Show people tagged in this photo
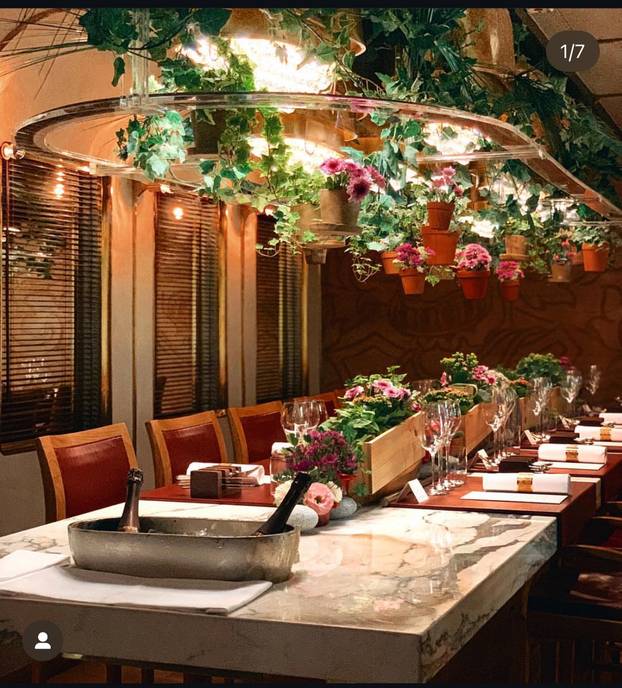The image size is (622, 688). (x=42, y=641)
